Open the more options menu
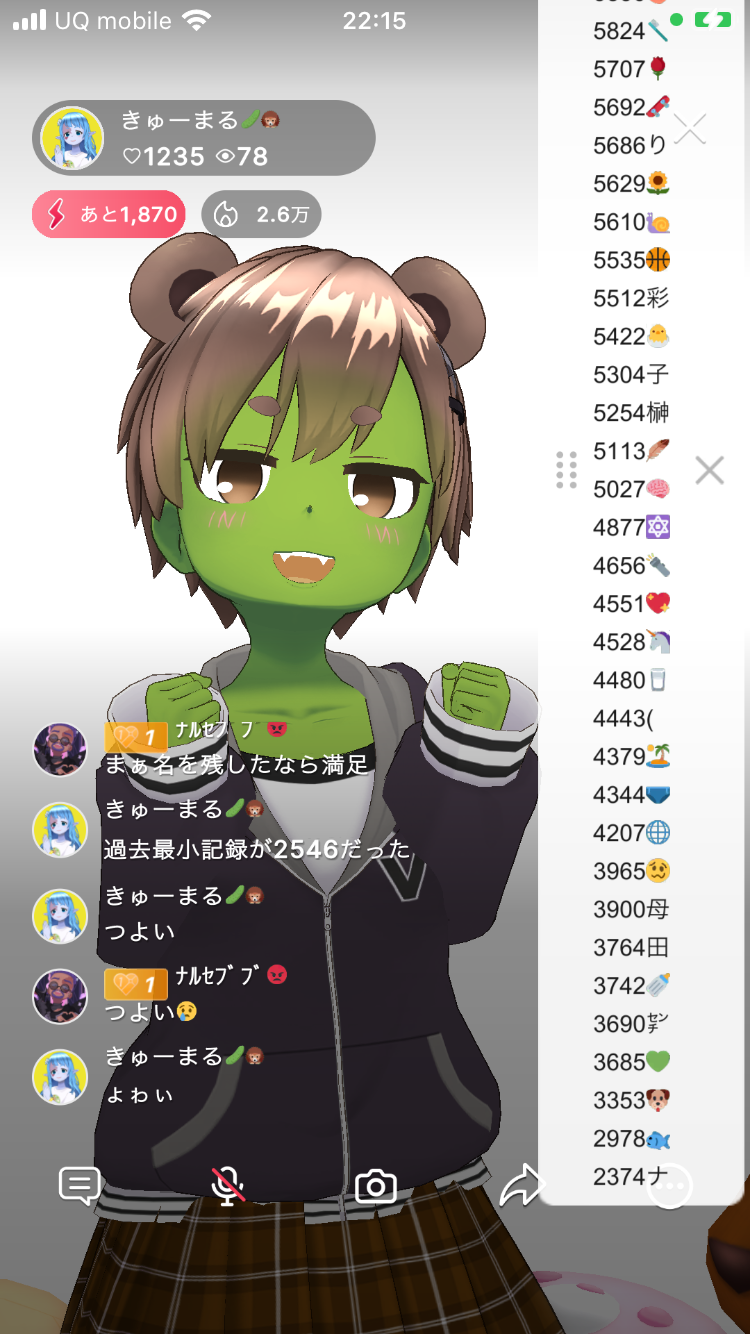Viewport: 750px width, 1334px height. coord(670,1187)
